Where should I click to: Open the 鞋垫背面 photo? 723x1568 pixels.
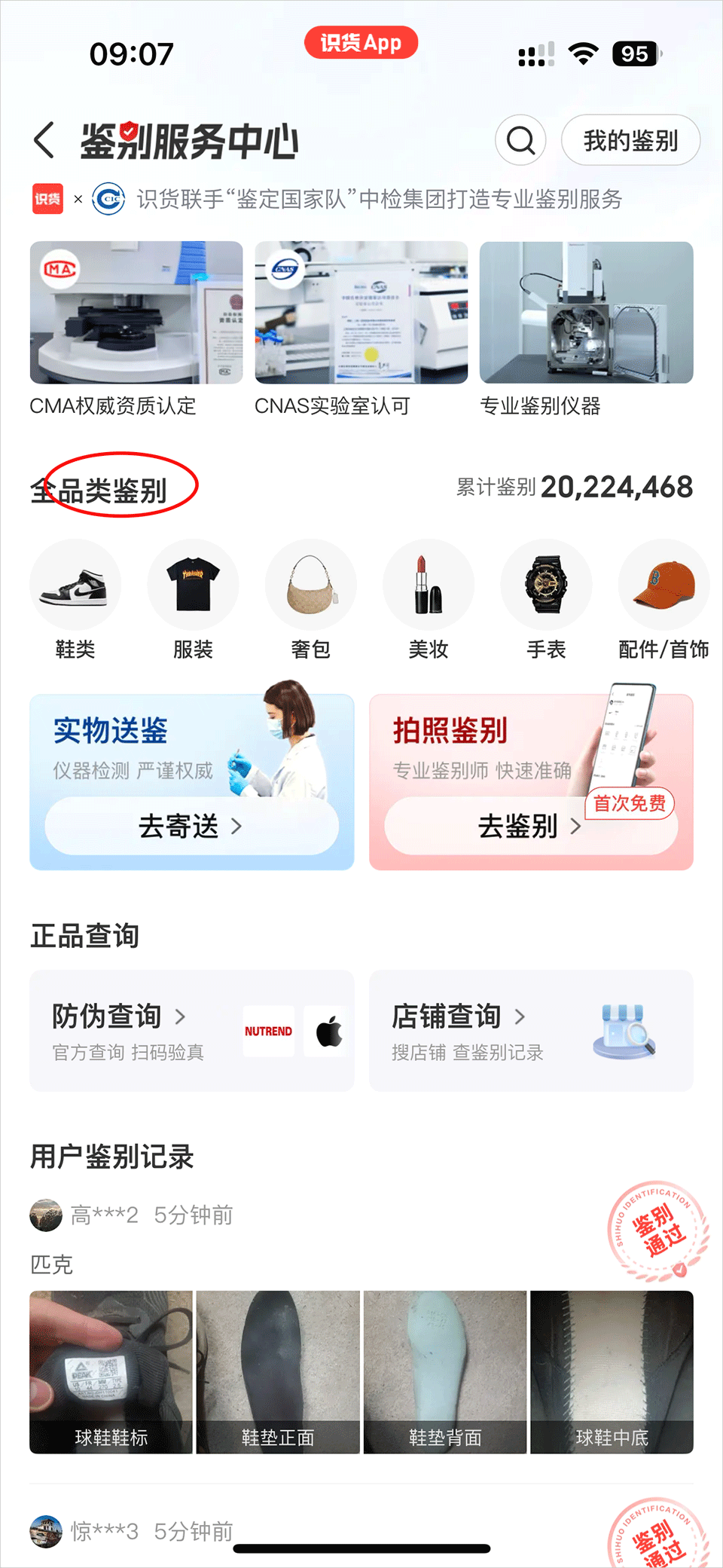click(444, 1371)
